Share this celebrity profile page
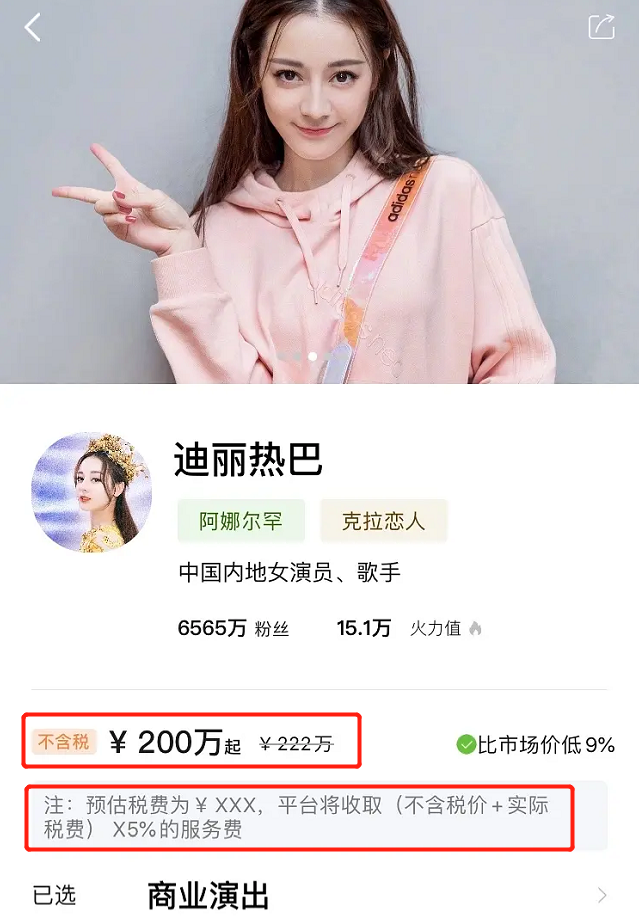 pos(601,27)
